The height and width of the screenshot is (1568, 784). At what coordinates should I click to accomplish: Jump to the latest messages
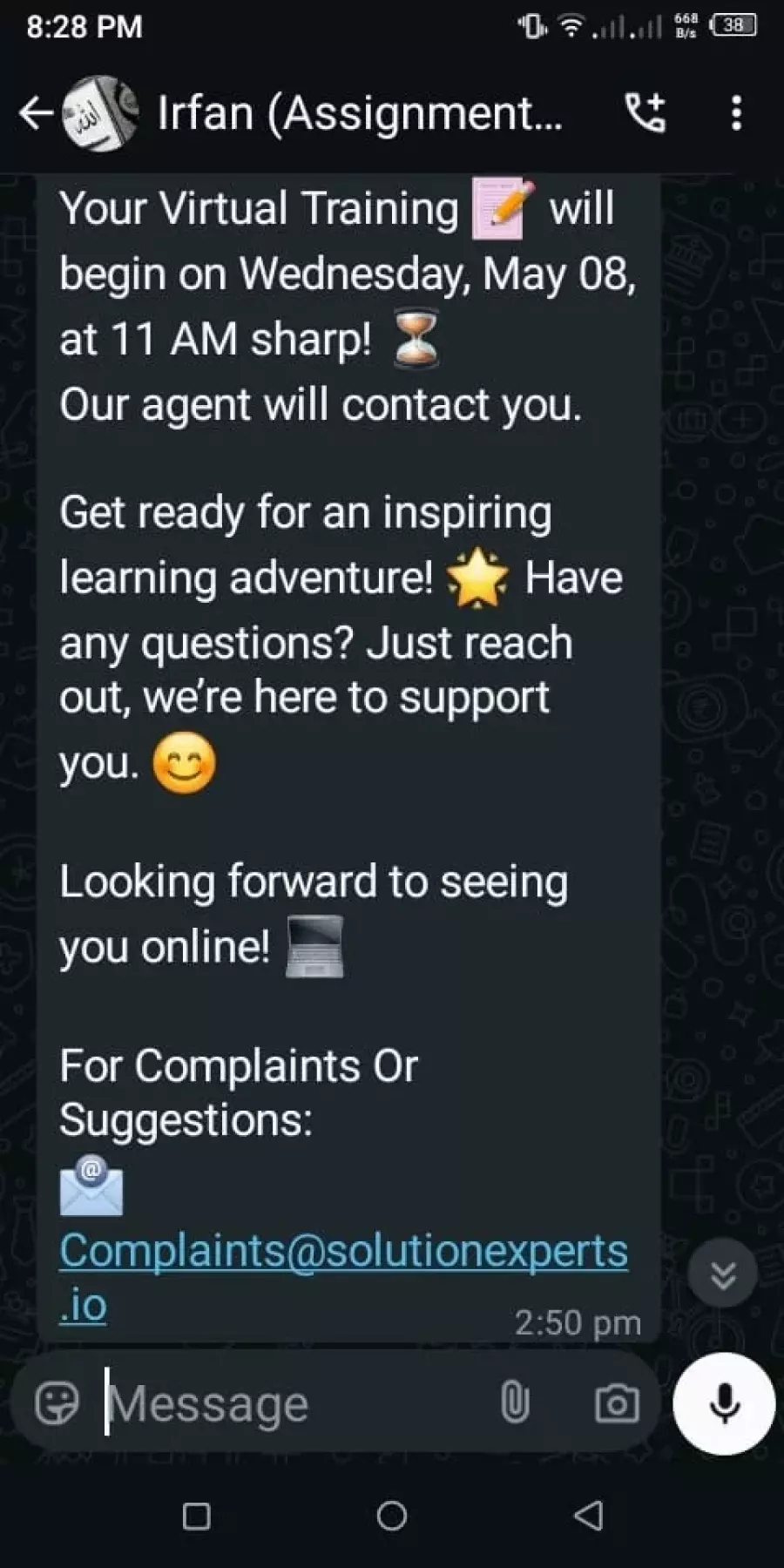click(x=722, y=1274)
